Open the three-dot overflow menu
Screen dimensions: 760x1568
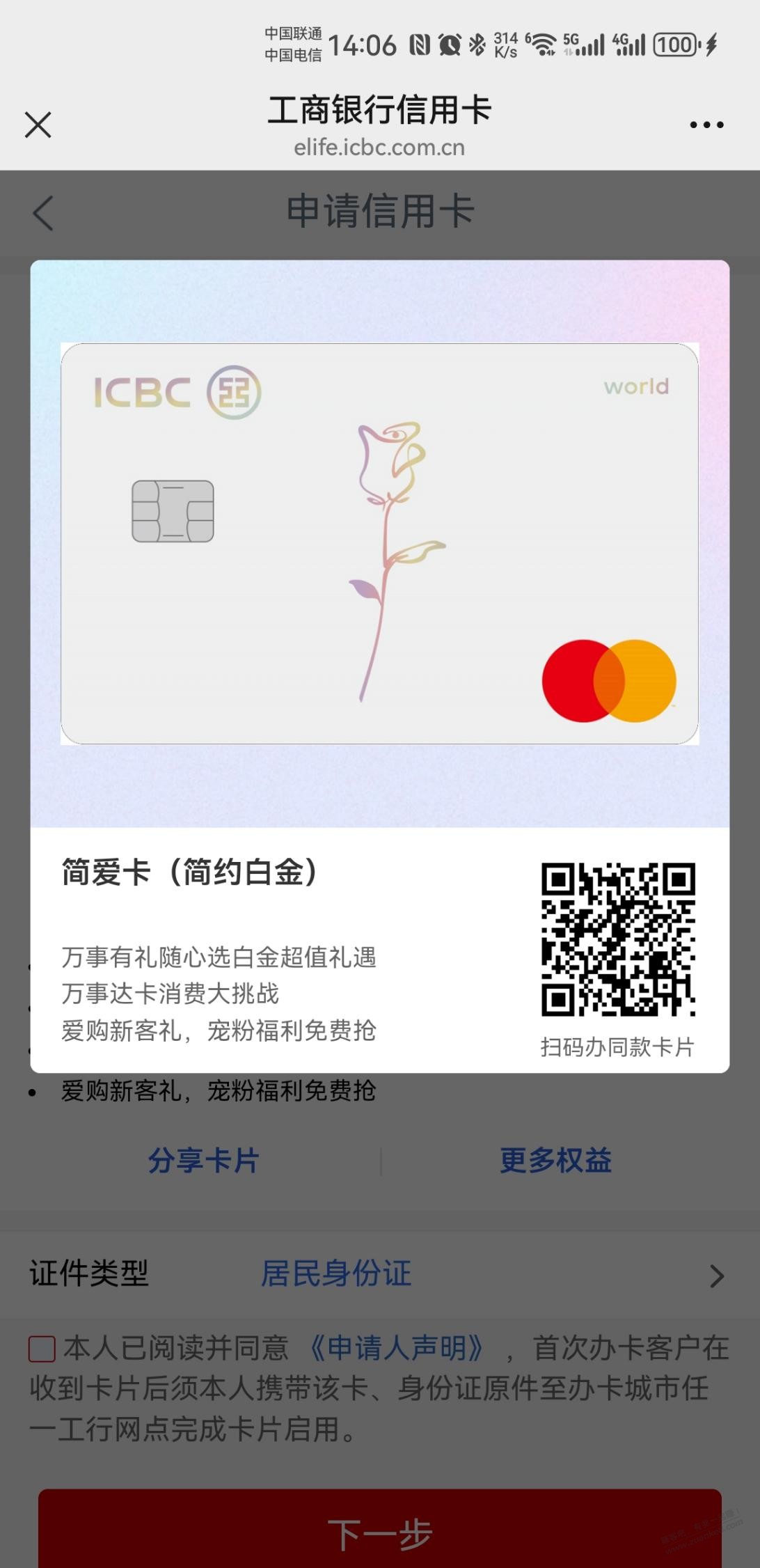[x=706, y=125]
